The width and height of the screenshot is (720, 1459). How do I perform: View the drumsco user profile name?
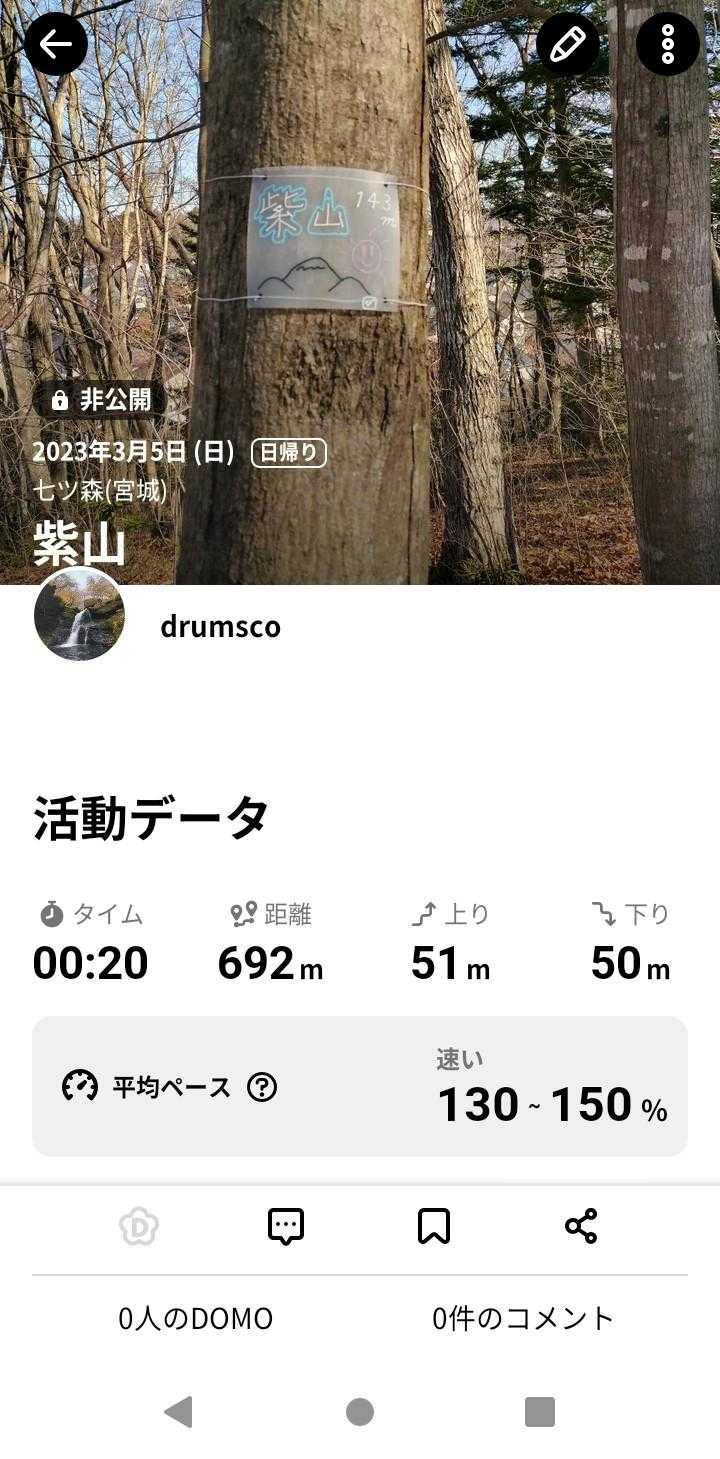pyautogui.click(x=220, y=627)
